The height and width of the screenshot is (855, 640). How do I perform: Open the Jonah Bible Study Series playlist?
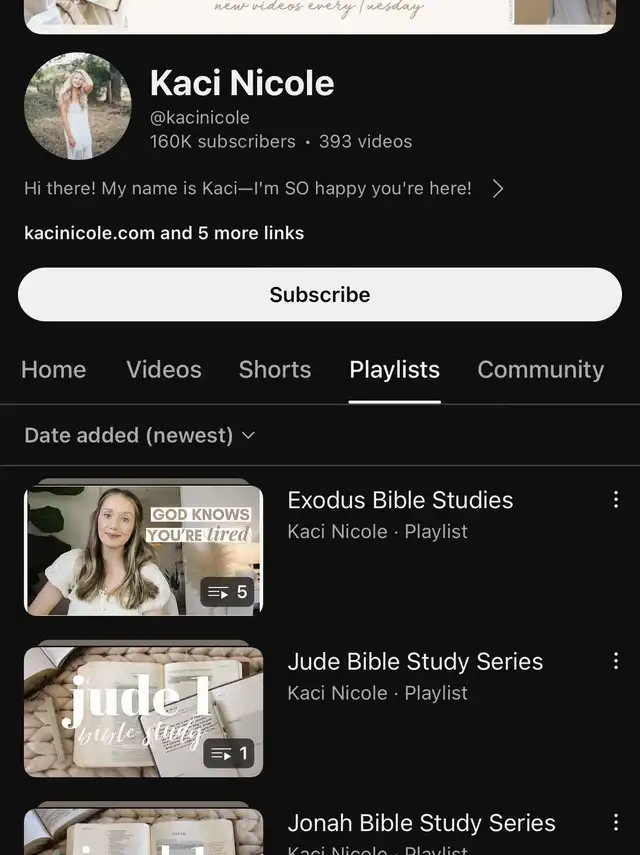click(x=421, y=824)
